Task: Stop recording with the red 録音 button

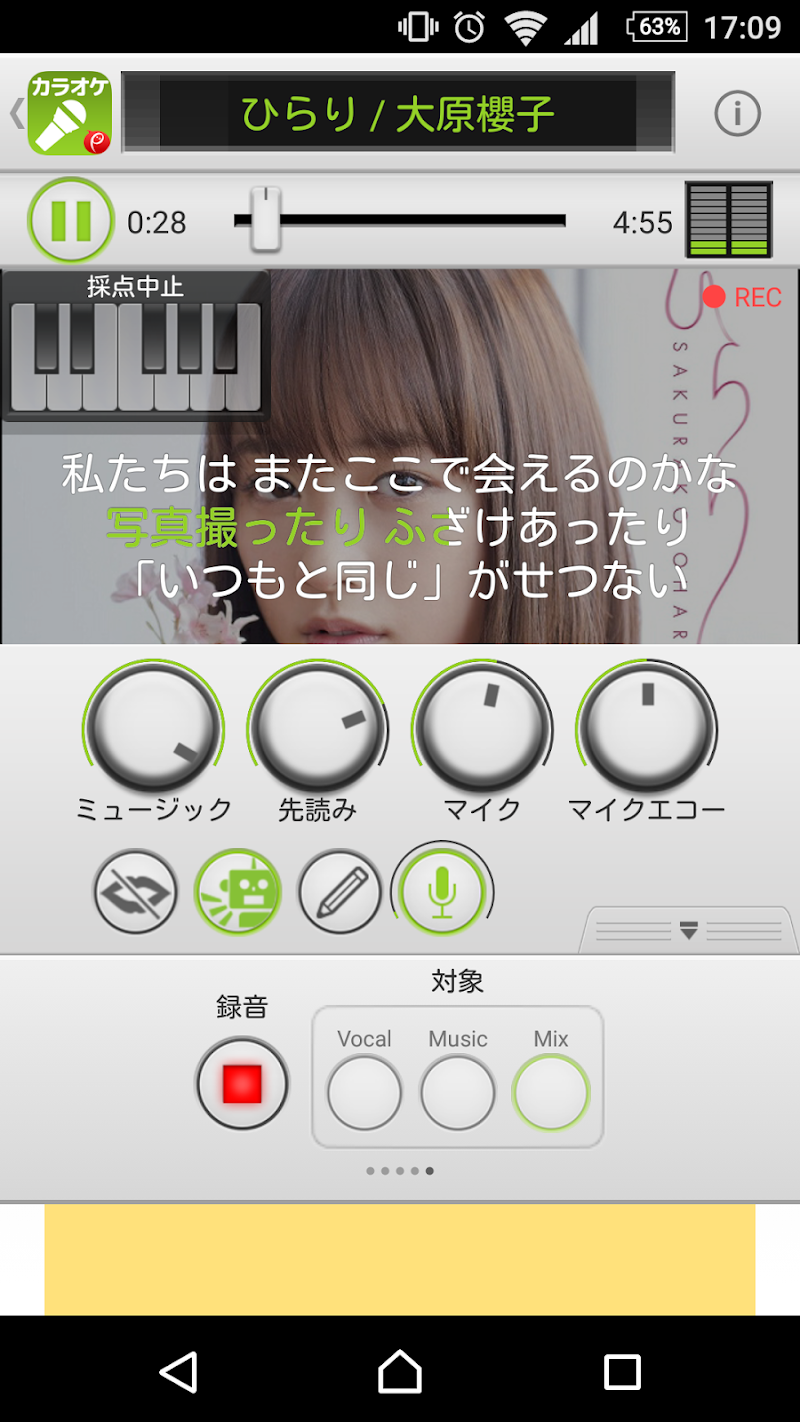Action: pyautogui.click(x=242, y=1083)
